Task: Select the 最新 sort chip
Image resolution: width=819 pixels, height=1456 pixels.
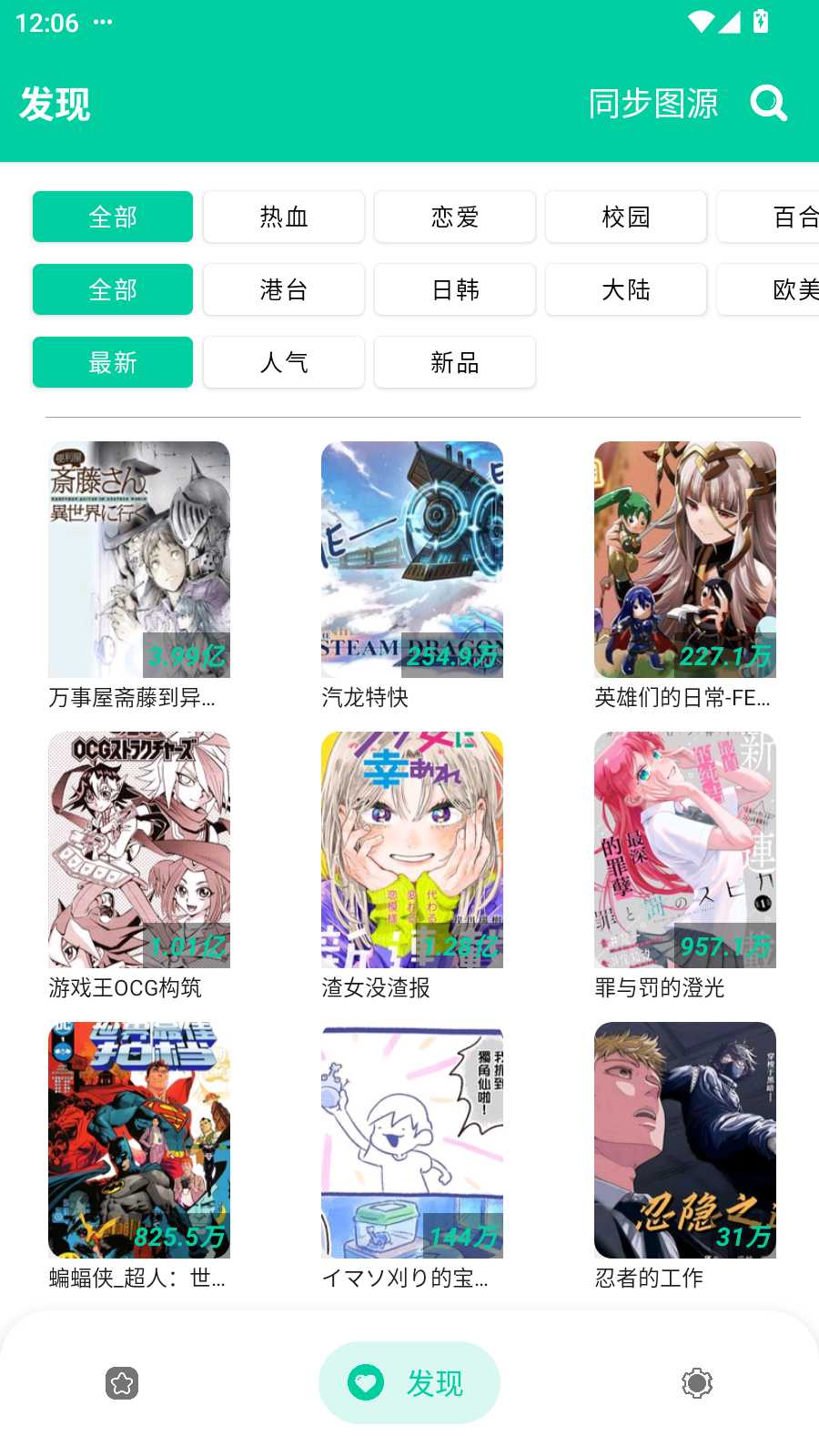Action: (113, 362)
